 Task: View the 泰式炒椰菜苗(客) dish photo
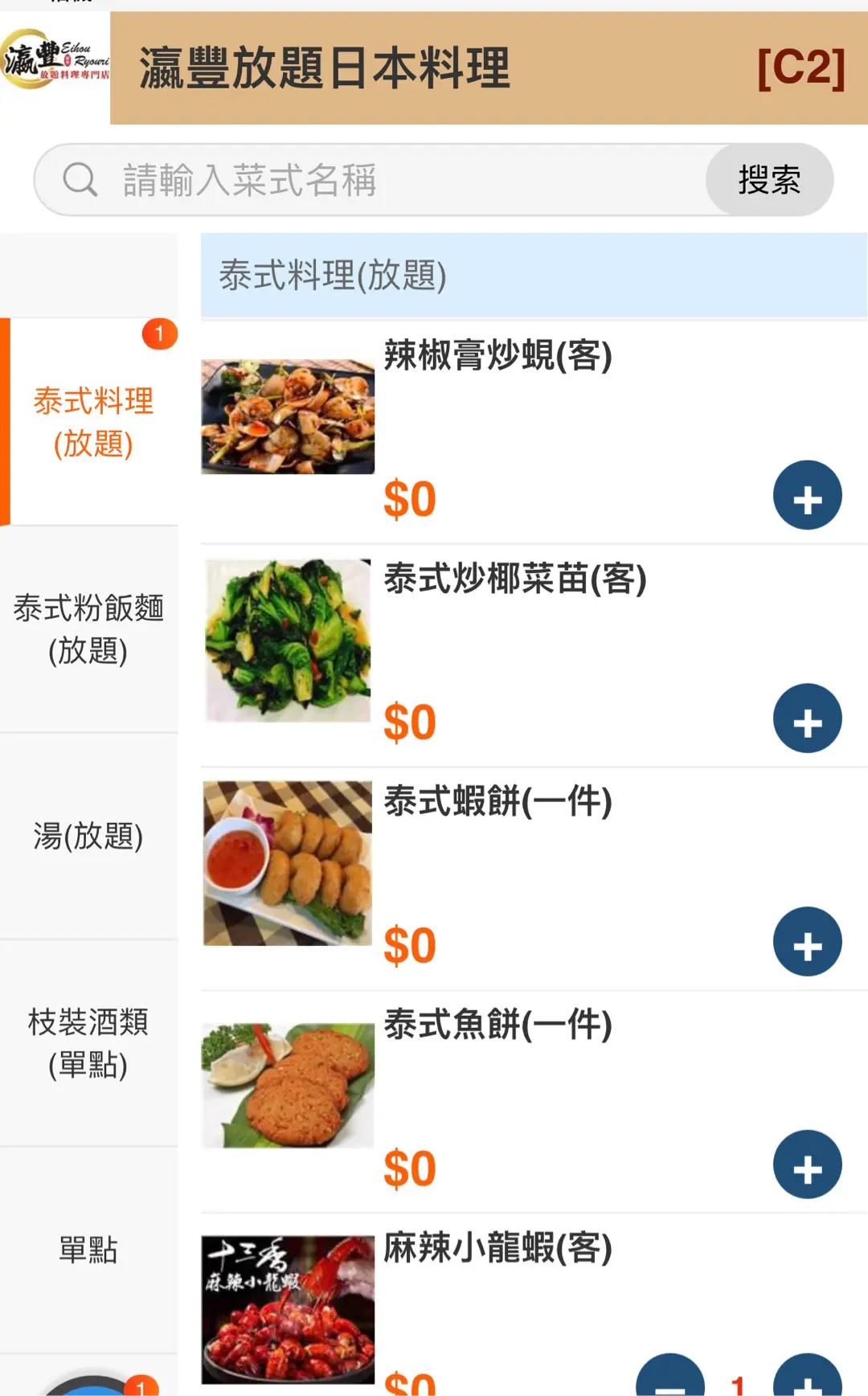pyautogui.click(x=288, y=641)
